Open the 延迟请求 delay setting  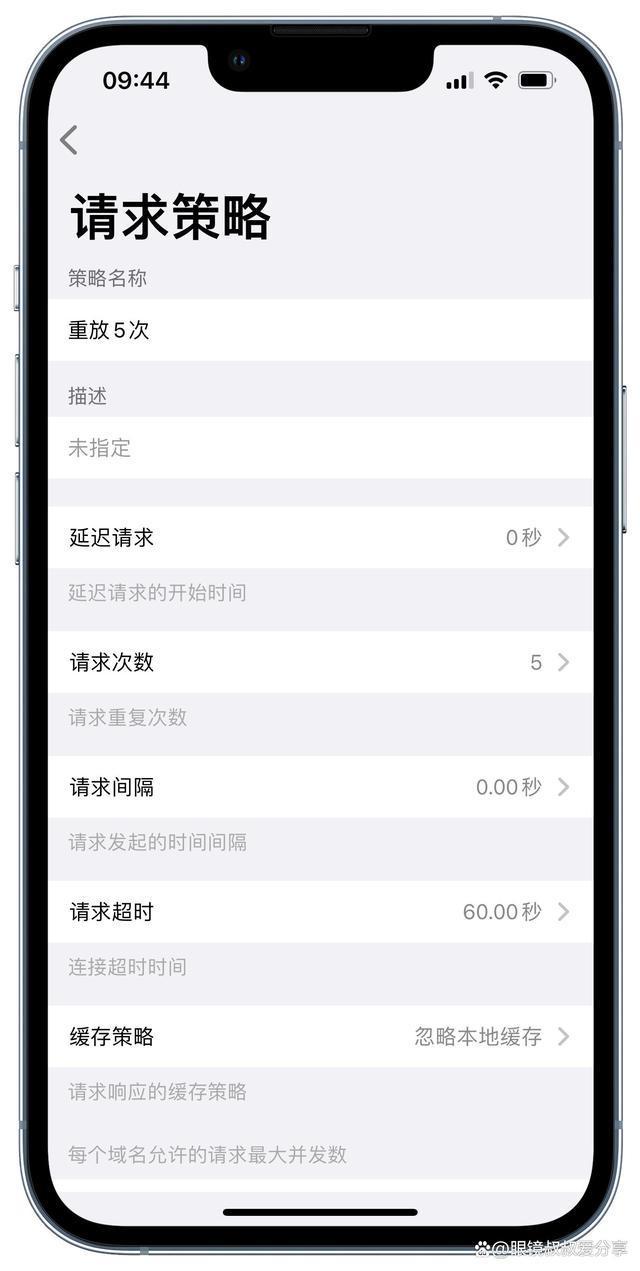coord(320,538)
